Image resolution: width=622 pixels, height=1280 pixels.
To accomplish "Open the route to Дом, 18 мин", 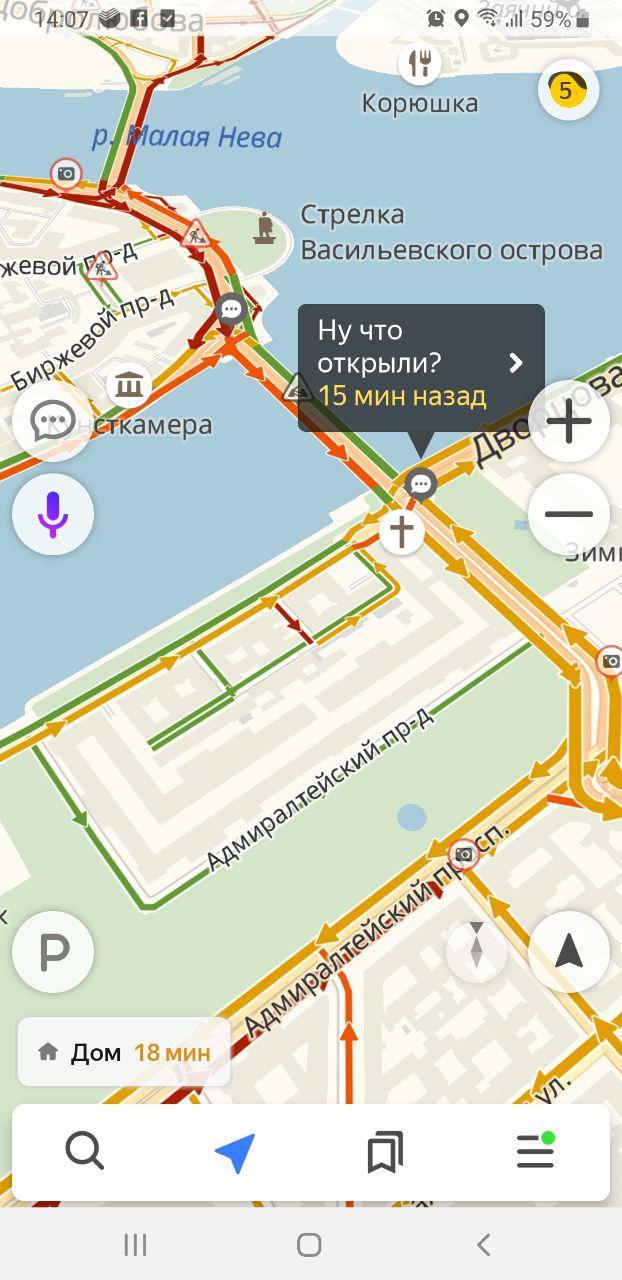I will (124, 1052).
